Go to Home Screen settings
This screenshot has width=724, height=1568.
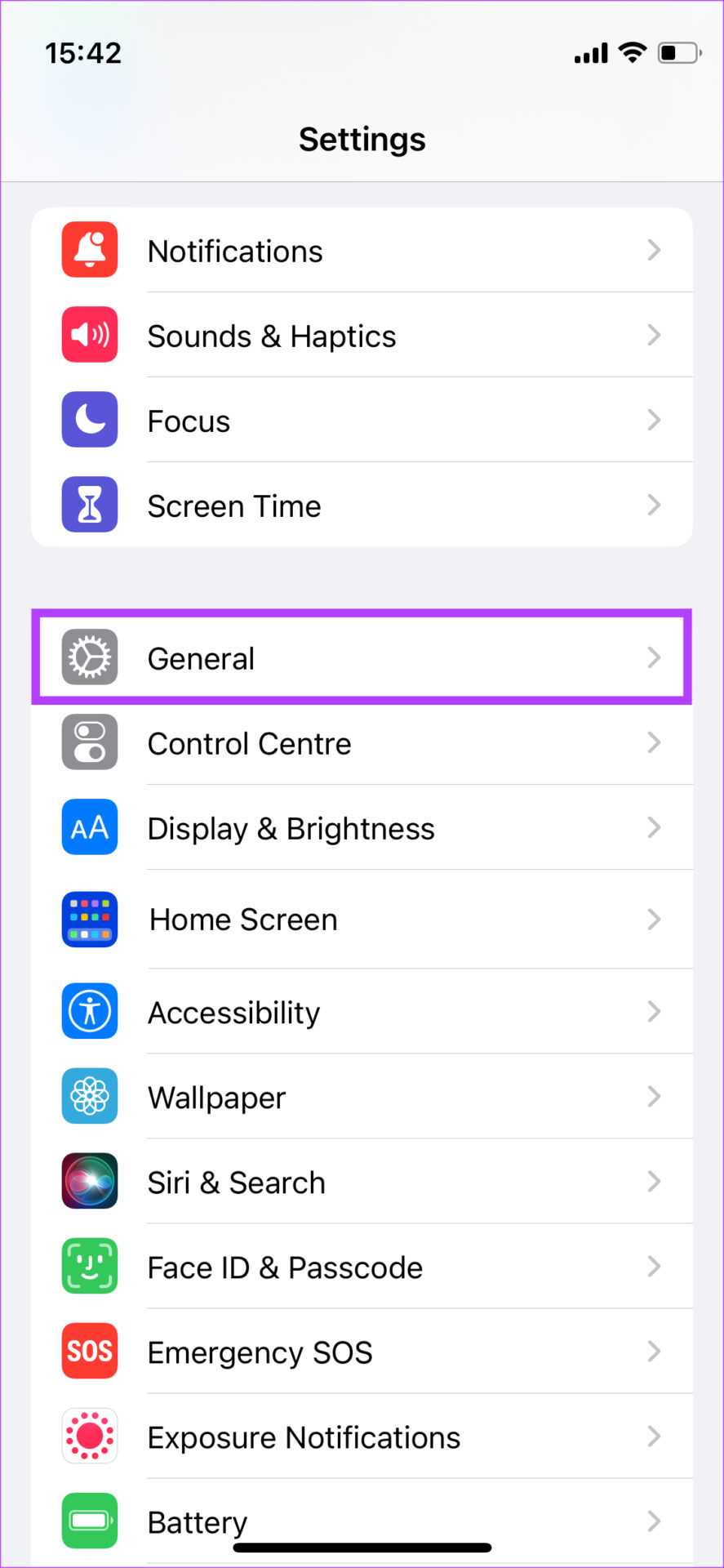[x=362, y=920]
